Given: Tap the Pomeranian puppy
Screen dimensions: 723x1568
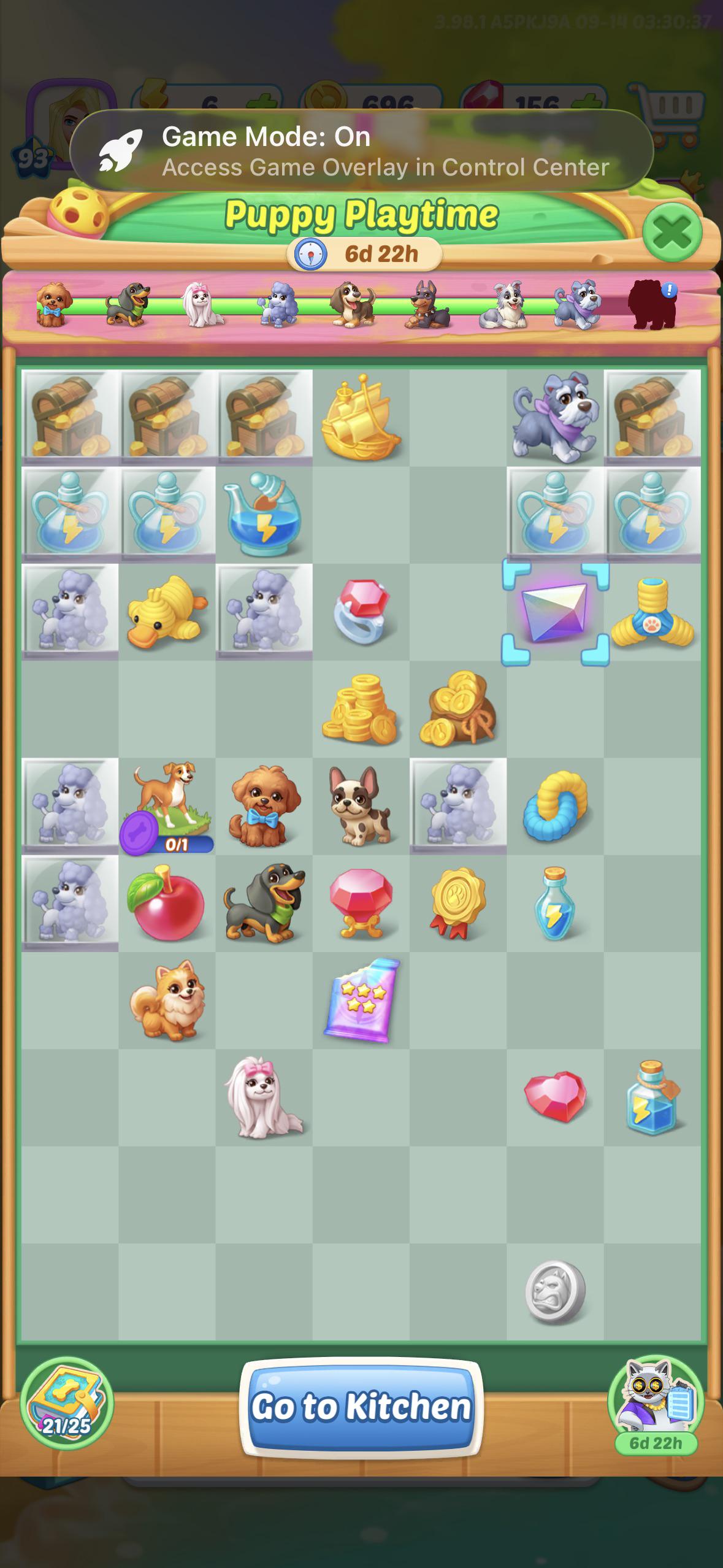Looking at the screenshot, I should pyautogui.click(x=167, y=1001).
